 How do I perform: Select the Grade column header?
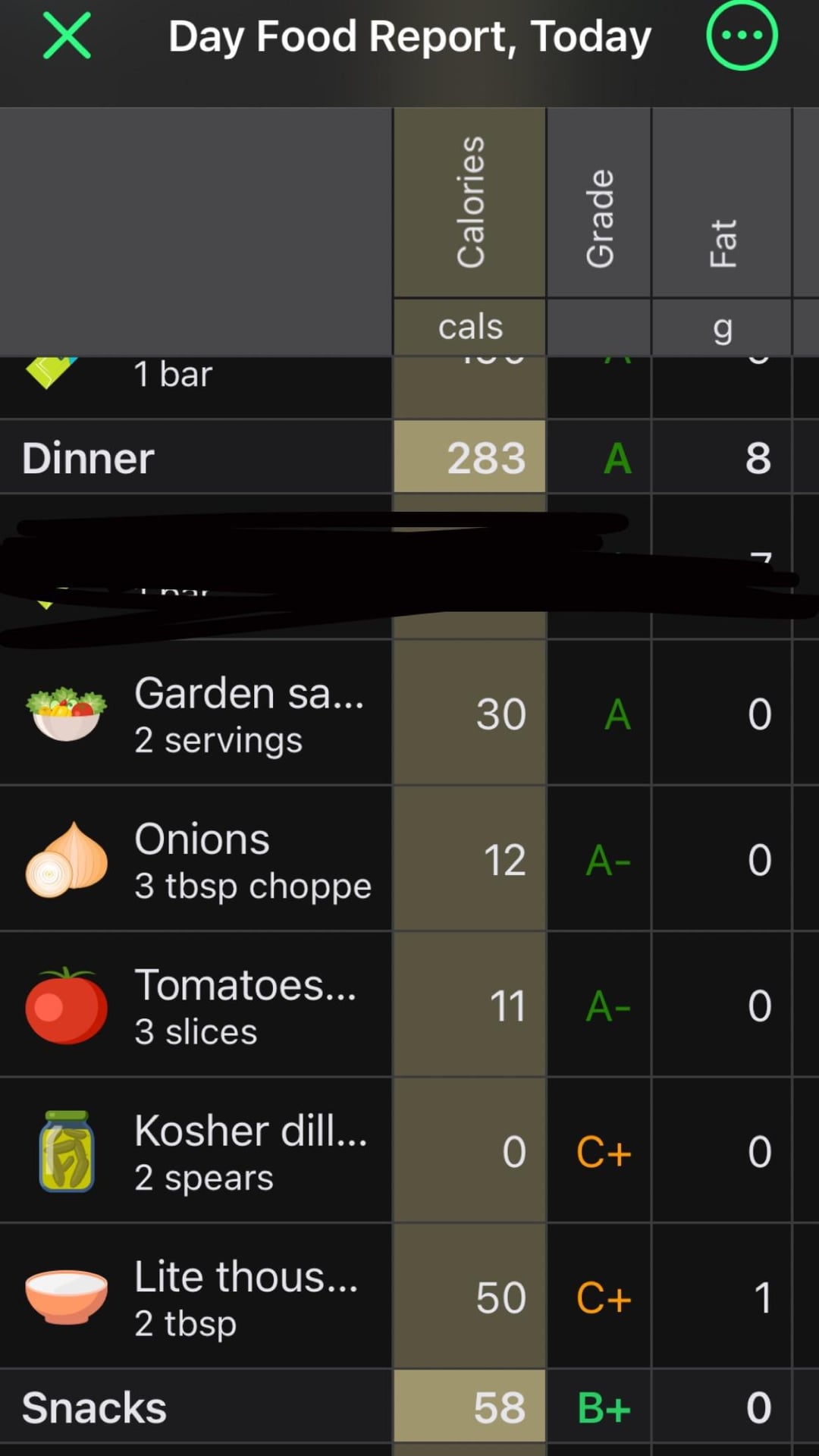click(x=599, y=202)
